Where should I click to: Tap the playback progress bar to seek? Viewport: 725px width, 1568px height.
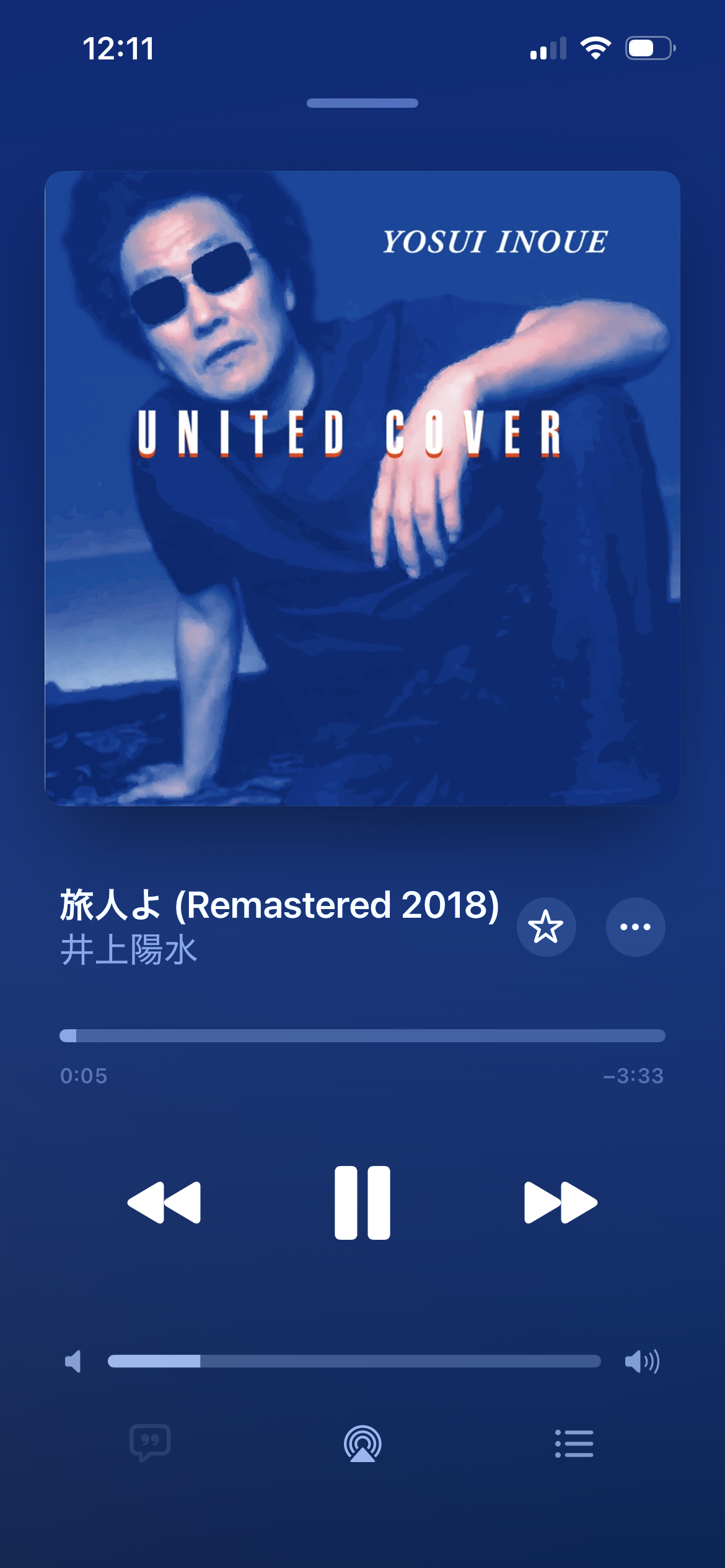click(x=362, y=1035)
